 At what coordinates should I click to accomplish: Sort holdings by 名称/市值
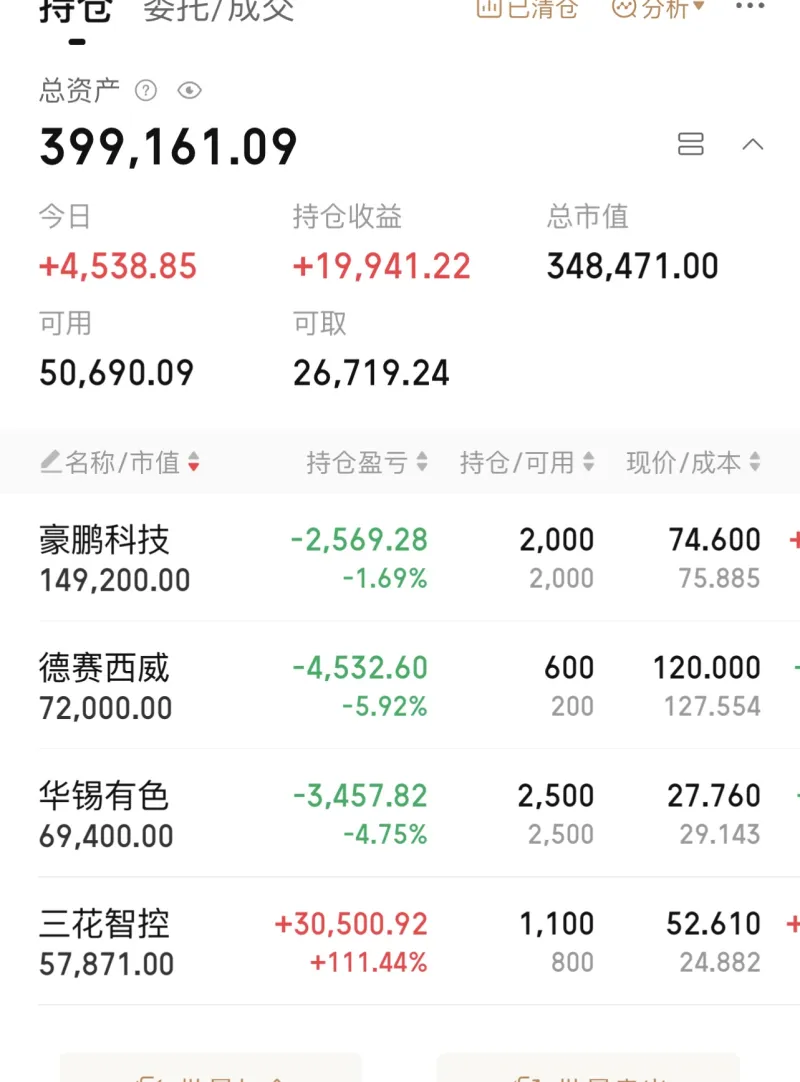120,462
